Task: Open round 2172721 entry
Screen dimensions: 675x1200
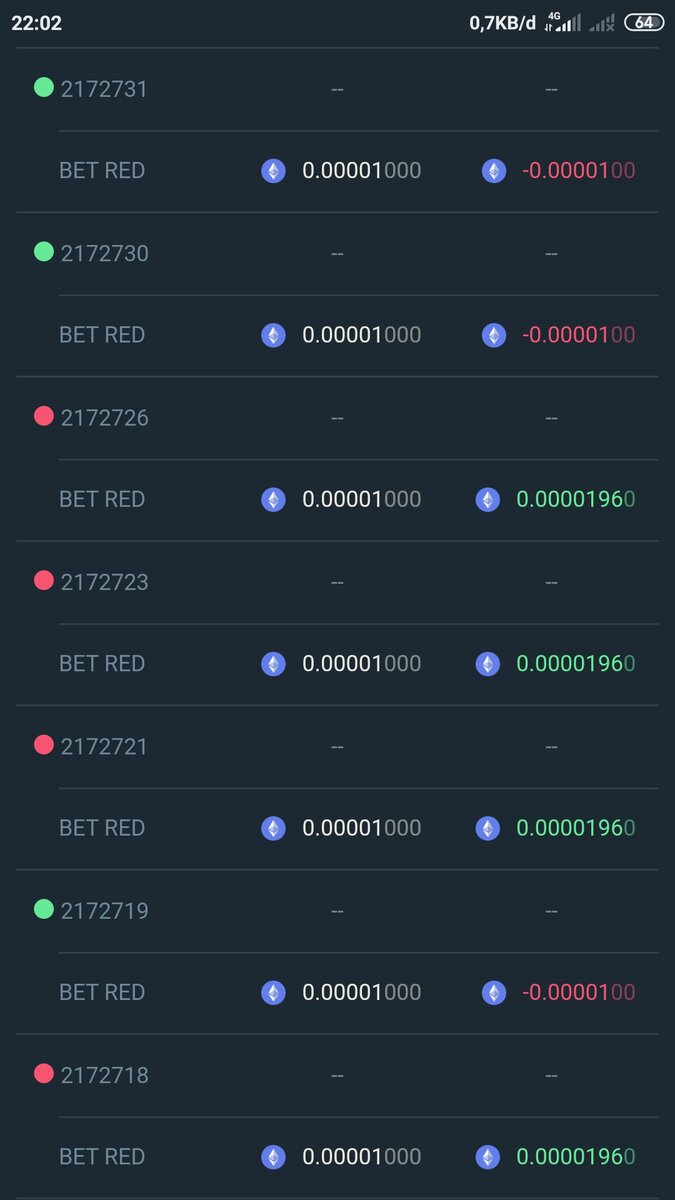Action: point(104,746)
